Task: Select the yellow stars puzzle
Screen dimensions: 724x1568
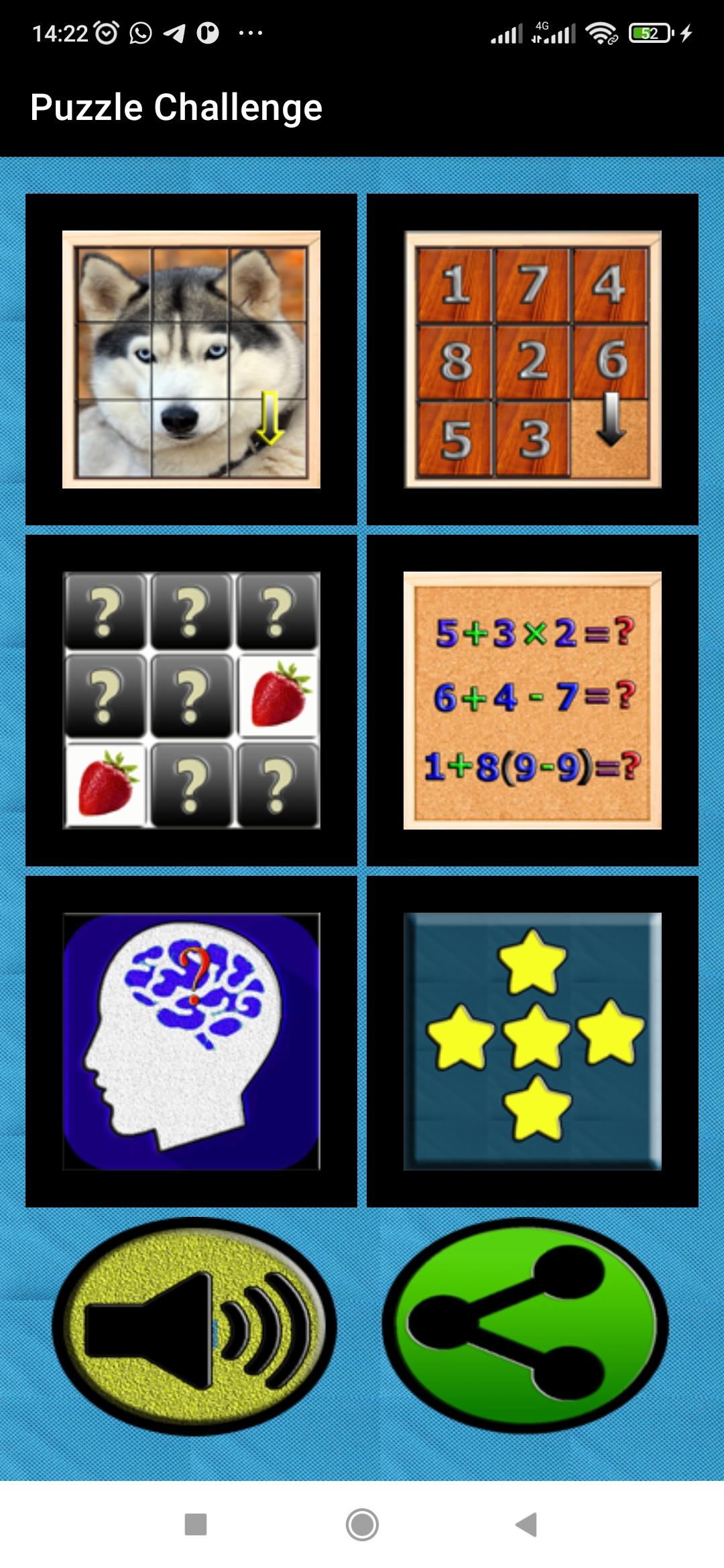Action: click(532, 1041)
